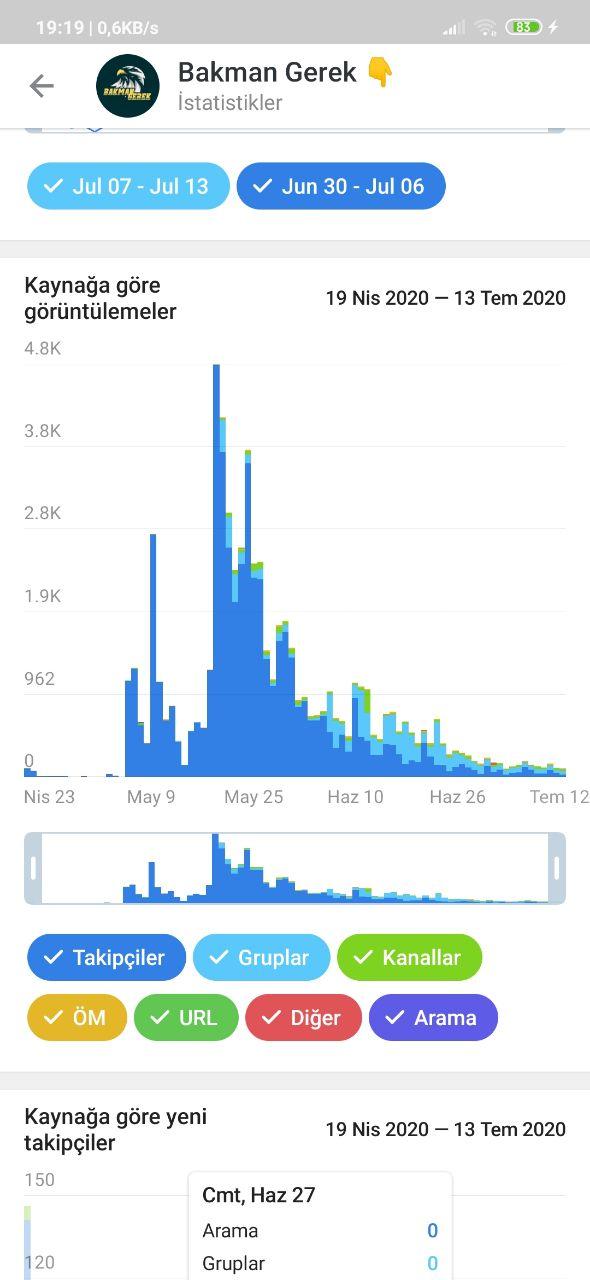Screen dimensions: 590x1280
Task: Disable the Kanallar series chip
Action: [409, 957]
